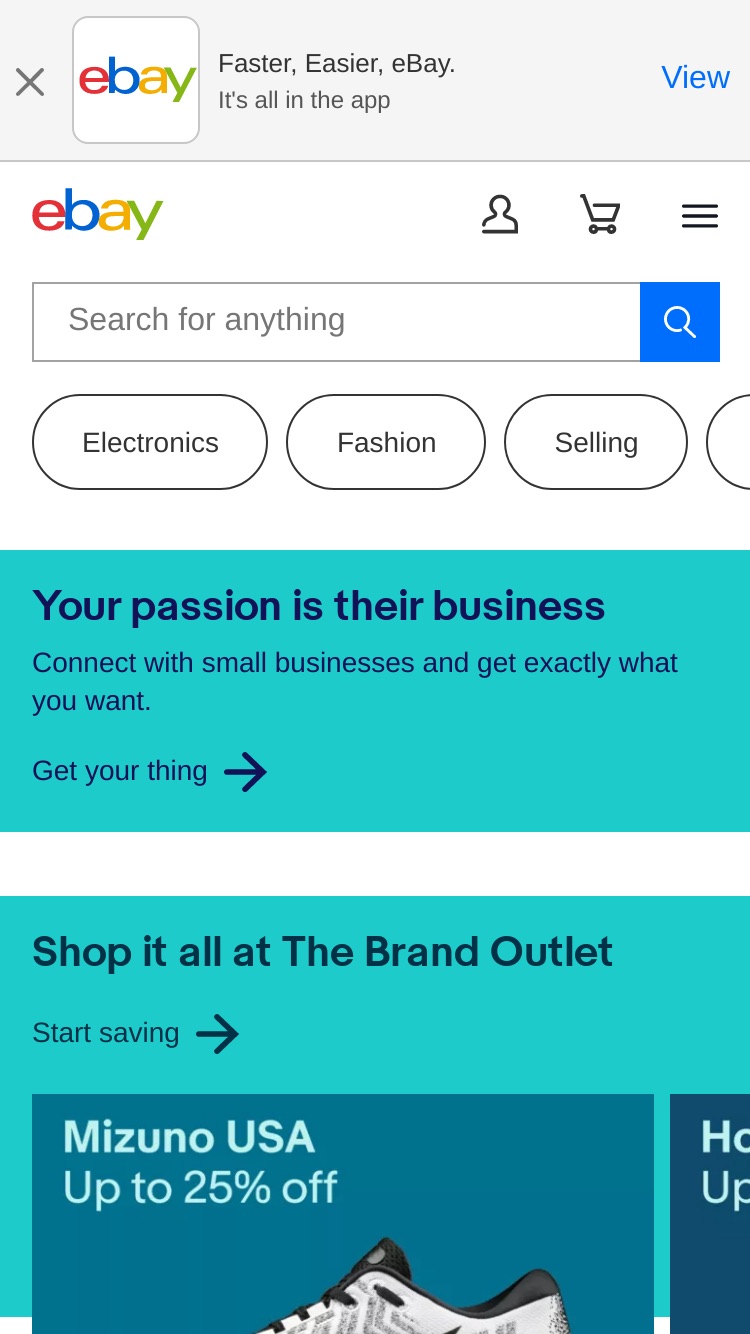Image resolution: width=750 pixels, height=1334 pixels.
Task: Follow the Start saving link
Action: tap(136, 1033)
